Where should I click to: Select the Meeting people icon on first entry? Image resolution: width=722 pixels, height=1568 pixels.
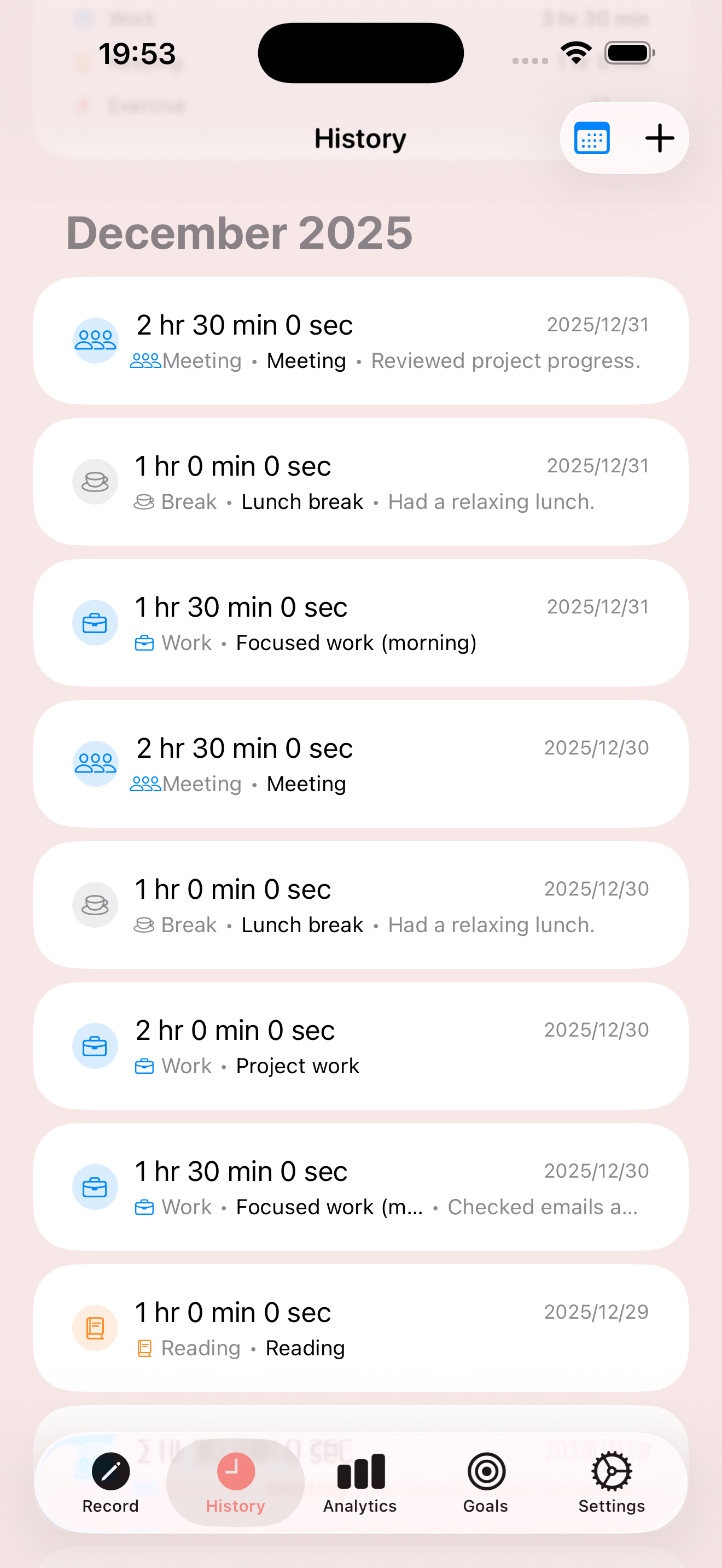click(95, 340)
